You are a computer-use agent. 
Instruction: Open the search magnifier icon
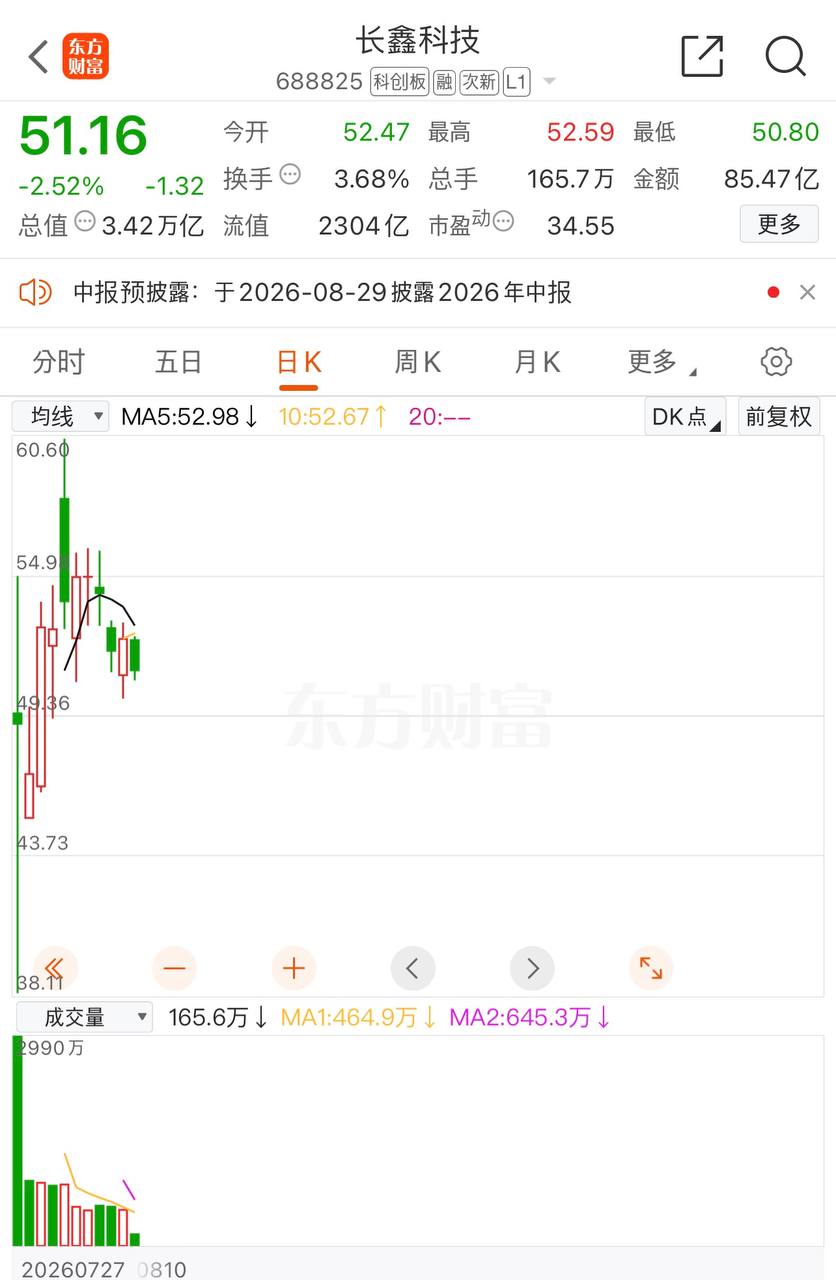coord(785,56)
